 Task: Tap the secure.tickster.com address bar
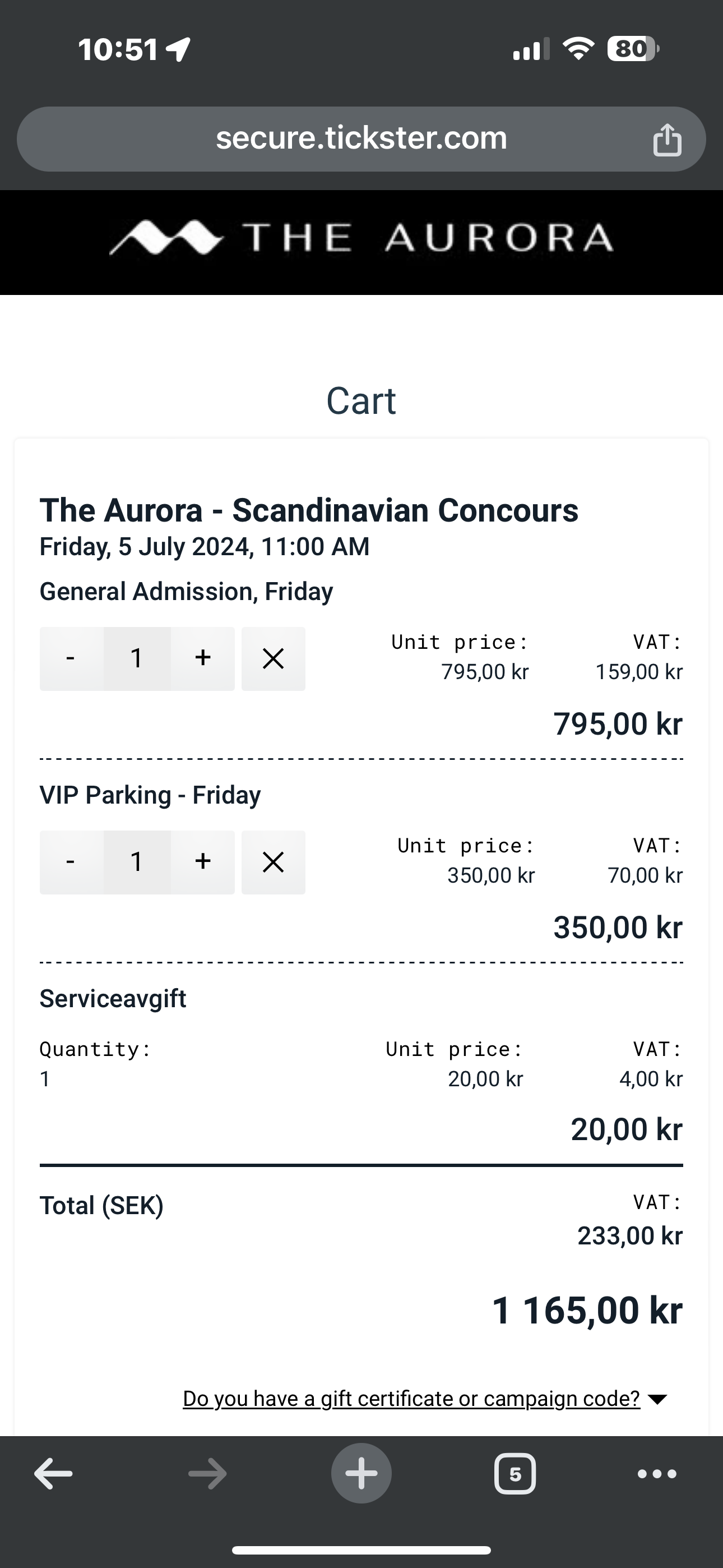pos(361,139)
